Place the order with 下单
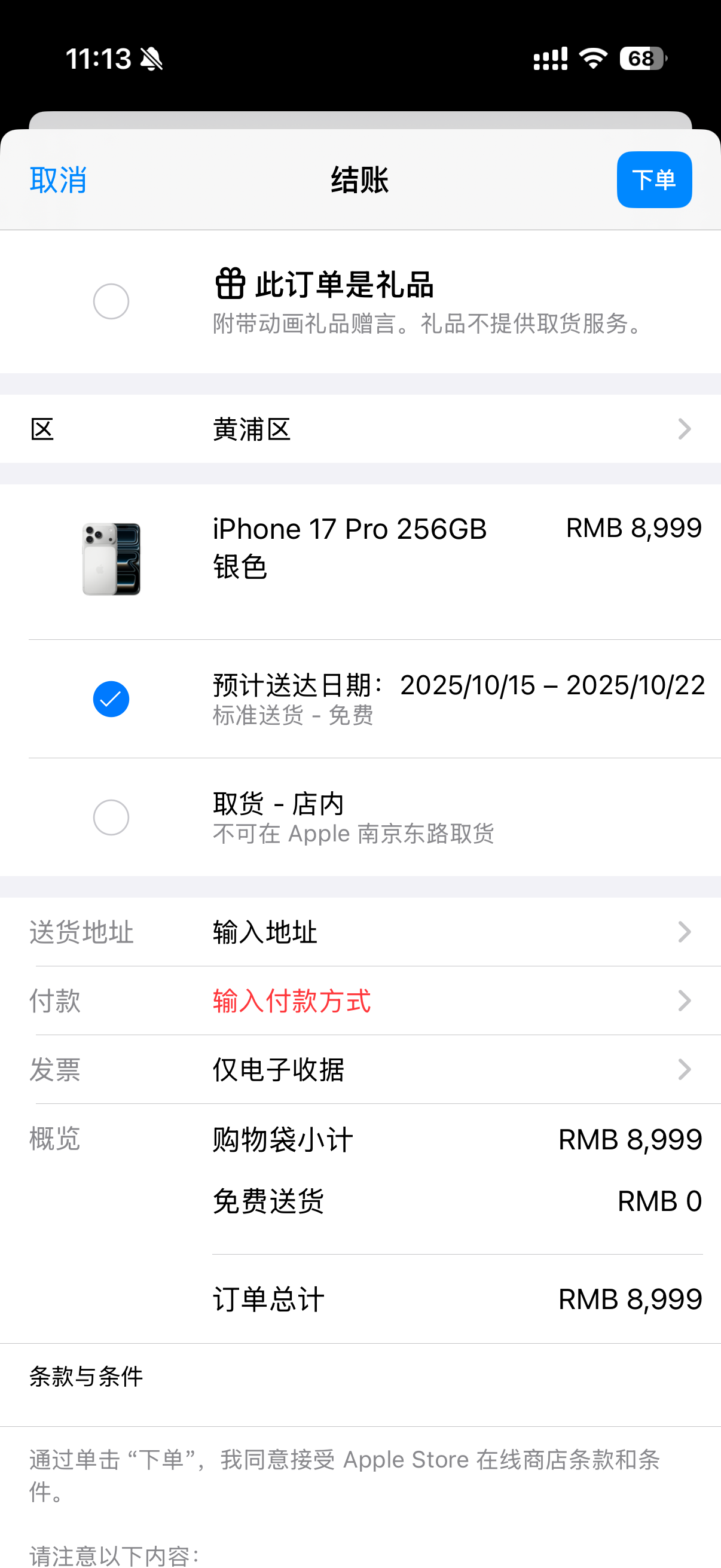This screenshot has height=1568, width=721. click(653, 180)
